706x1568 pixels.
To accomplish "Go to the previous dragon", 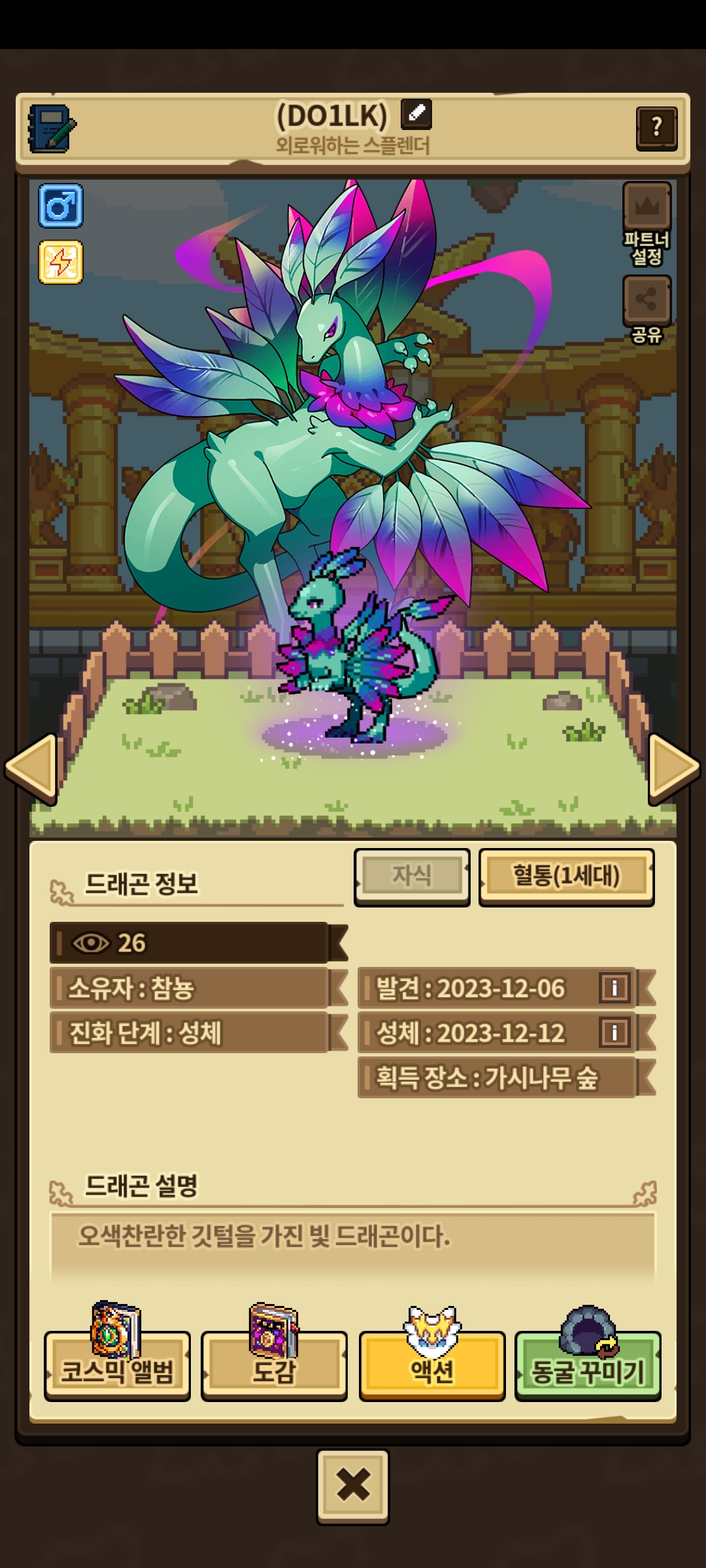I will (x=31, y=768).
